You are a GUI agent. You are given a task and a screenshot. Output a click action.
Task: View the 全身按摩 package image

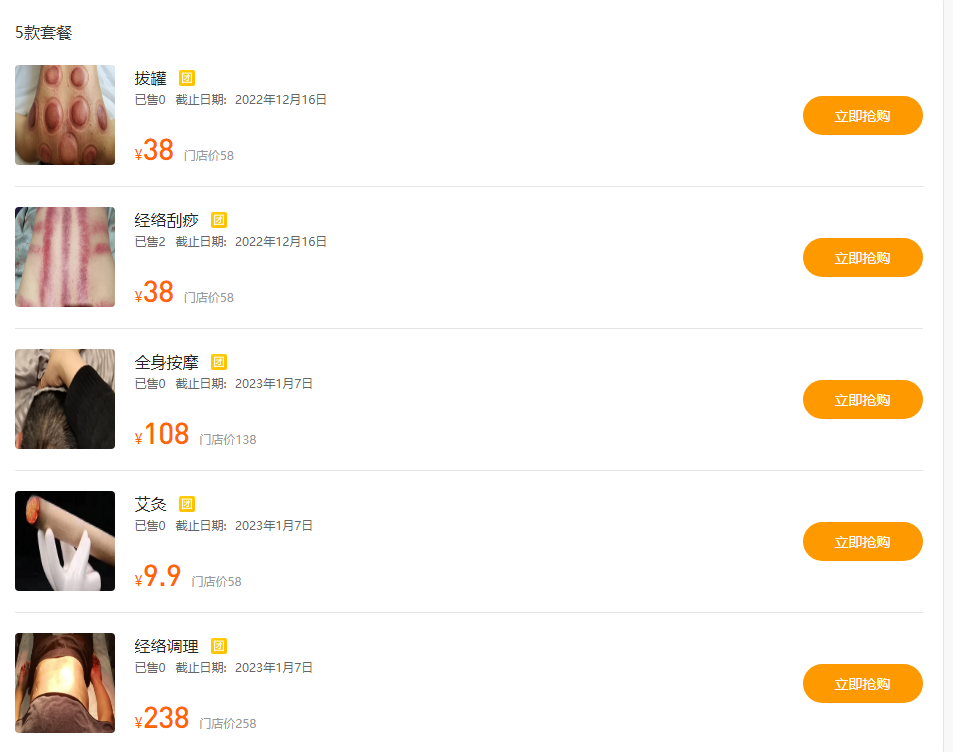[65, 399]
